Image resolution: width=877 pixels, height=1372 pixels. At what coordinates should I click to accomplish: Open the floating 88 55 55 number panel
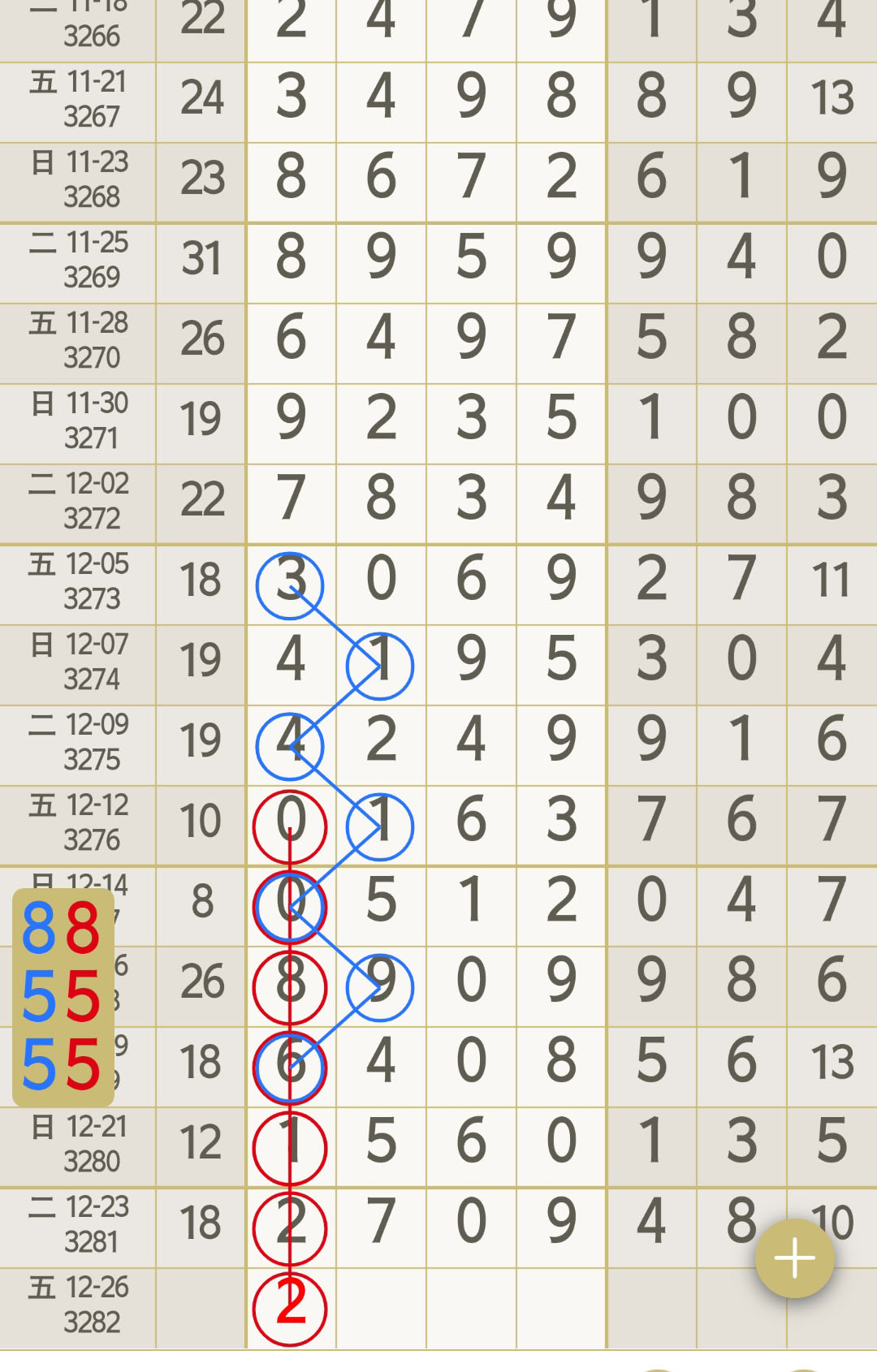63,997
